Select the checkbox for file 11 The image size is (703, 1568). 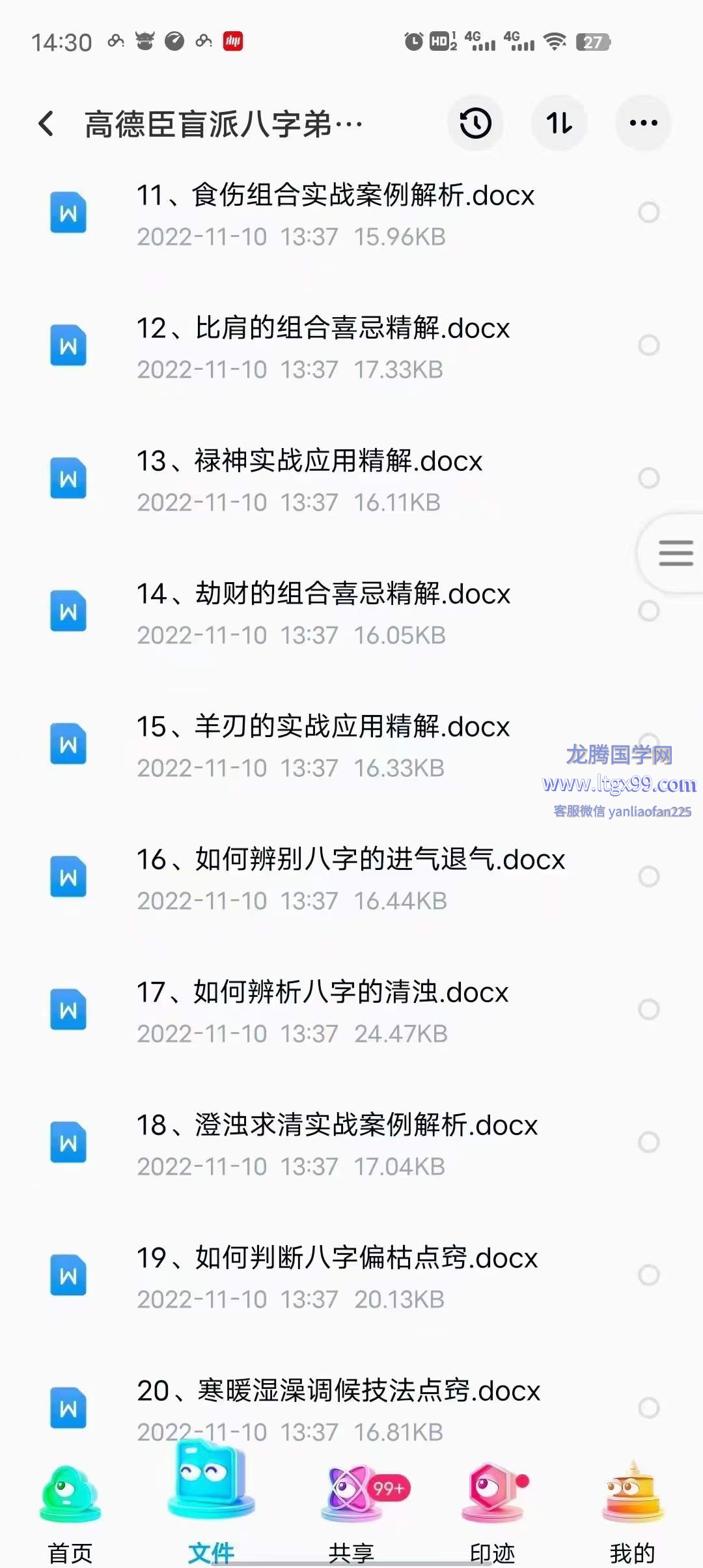coord(648,212)
